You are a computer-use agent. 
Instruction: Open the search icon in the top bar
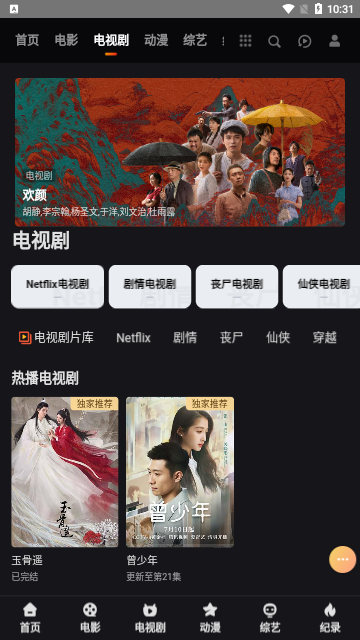274,41
